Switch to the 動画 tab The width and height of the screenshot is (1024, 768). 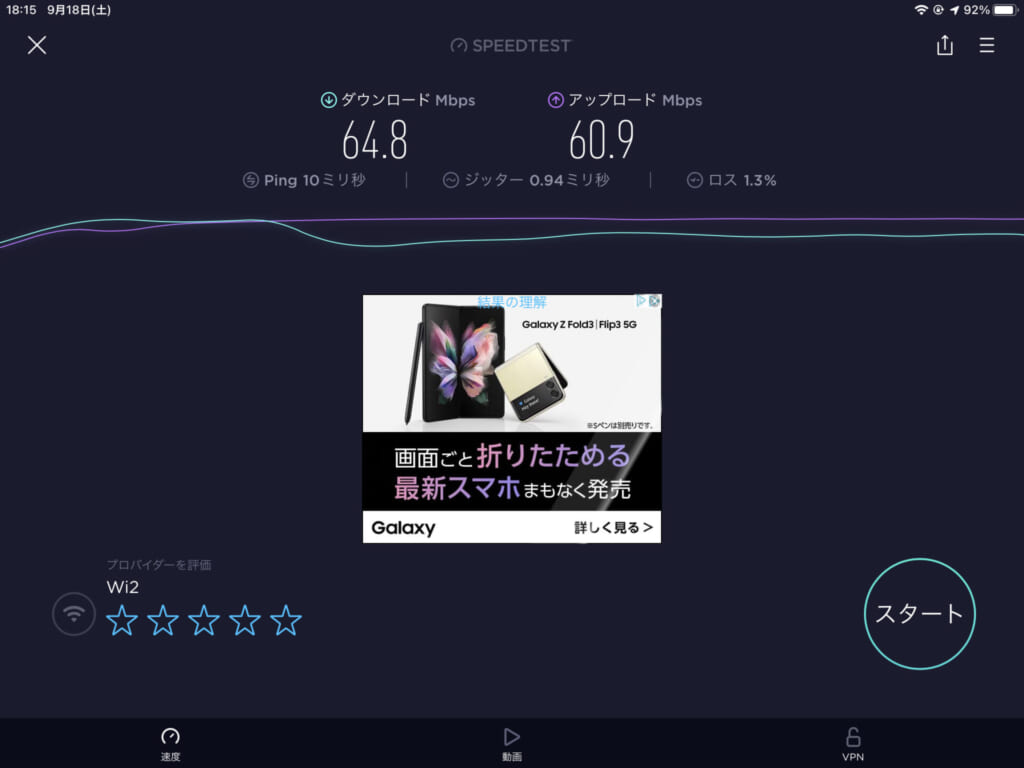pyautogui.click(x=512, y=744)
